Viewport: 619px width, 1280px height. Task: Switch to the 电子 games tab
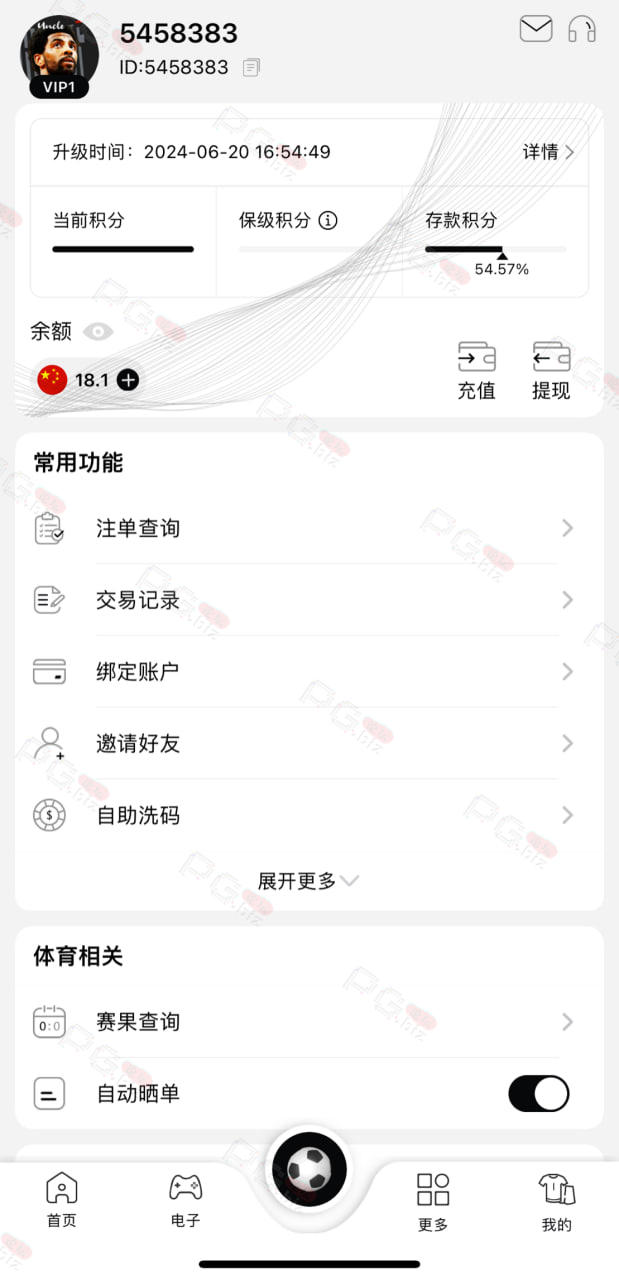(x=185, y=1201)
